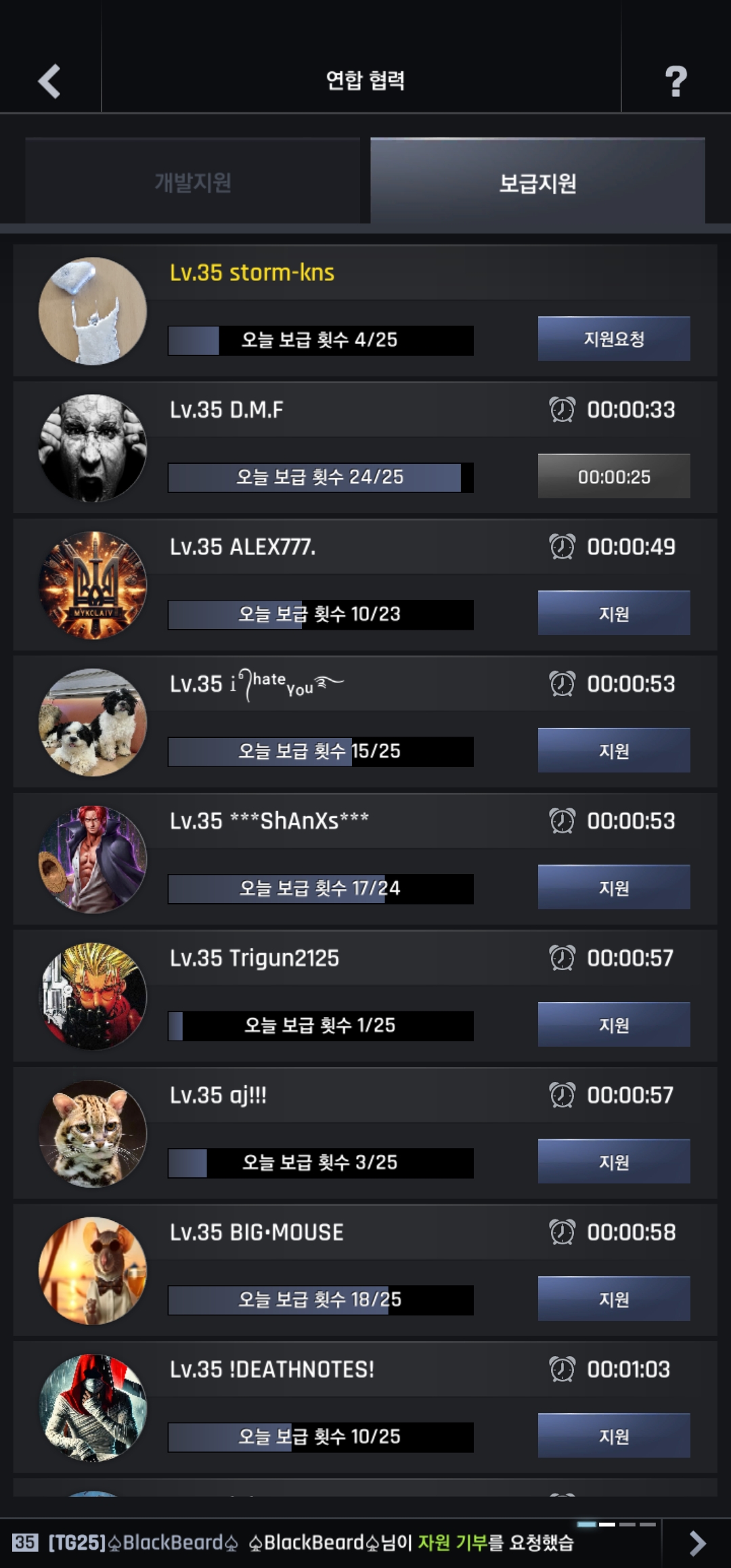Tap 지원 for aj!!!
731x1568 pixels.
(614, 1162)
